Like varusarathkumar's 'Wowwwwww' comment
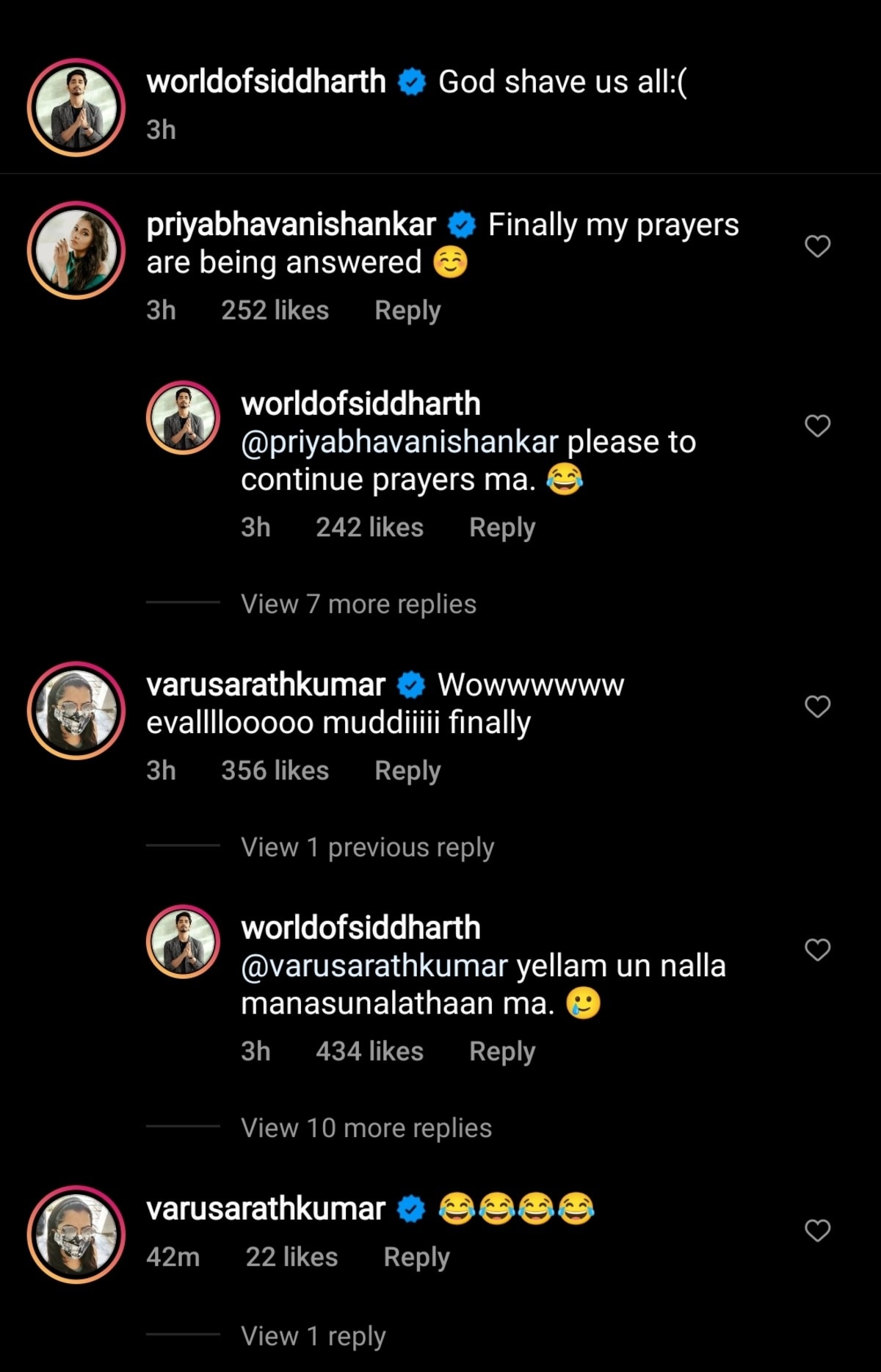This screenshot has width=881, height=1372. 817,707
